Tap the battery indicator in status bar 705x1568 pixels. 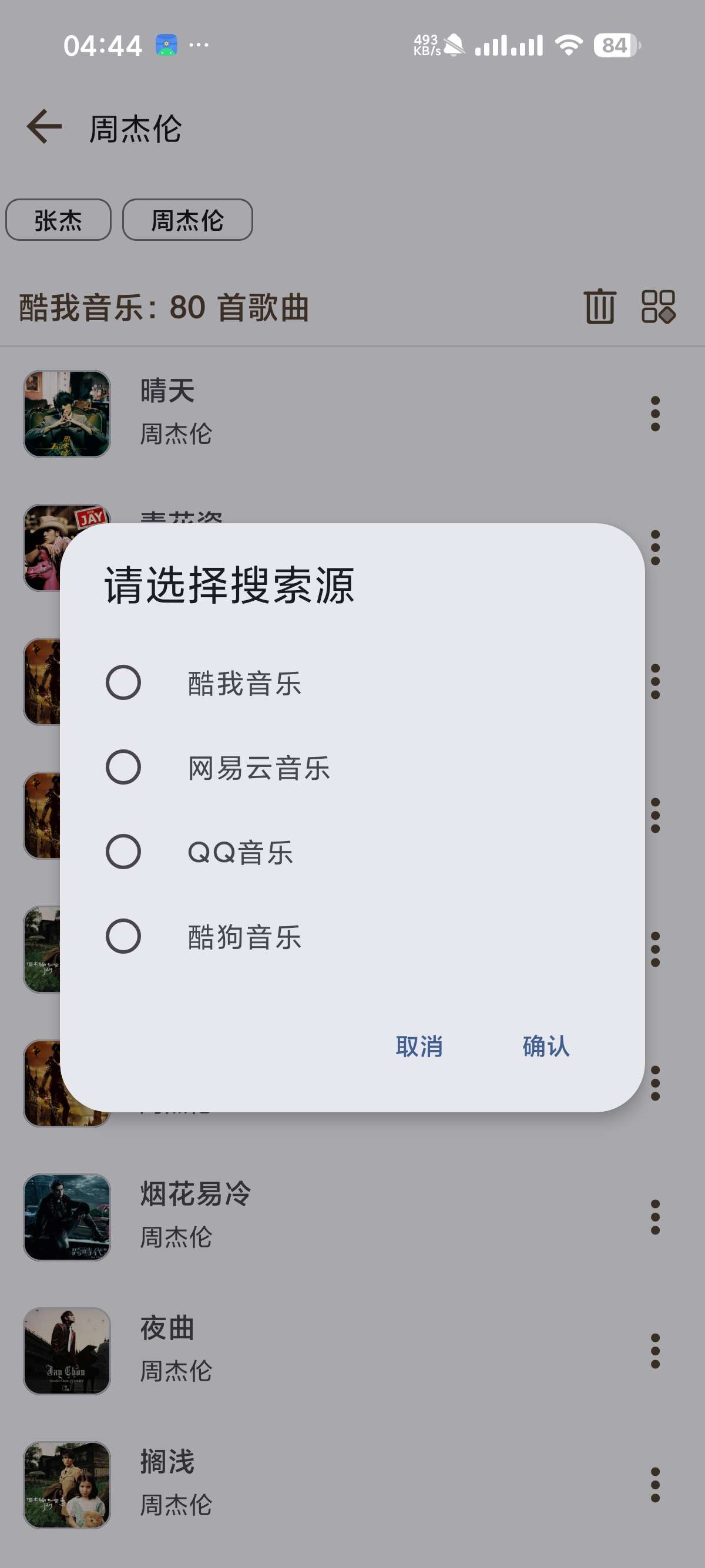[x=615, y=45]
